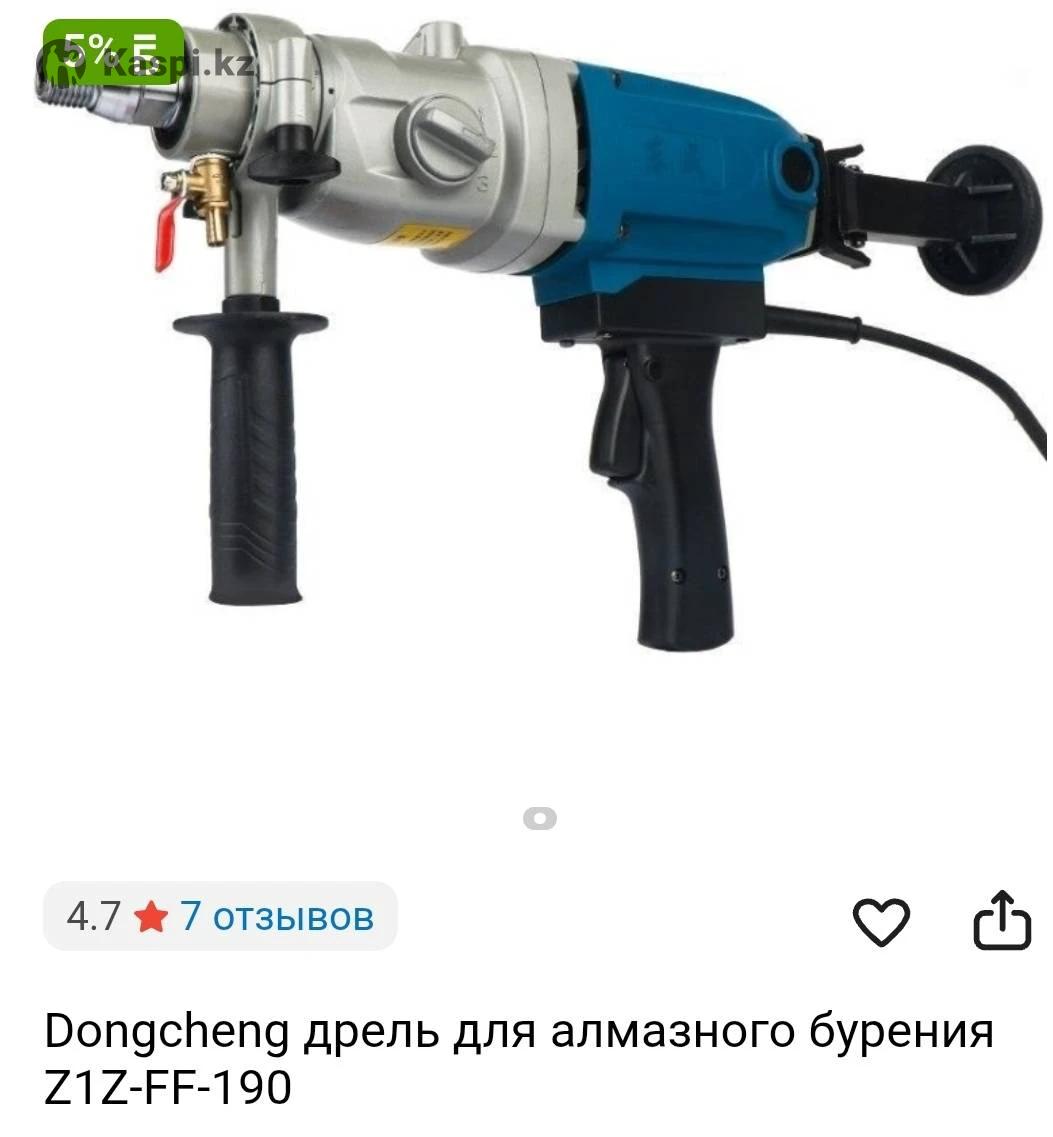Share this product listing
Screen dimensions: 1053x1137
point(1001,920)
